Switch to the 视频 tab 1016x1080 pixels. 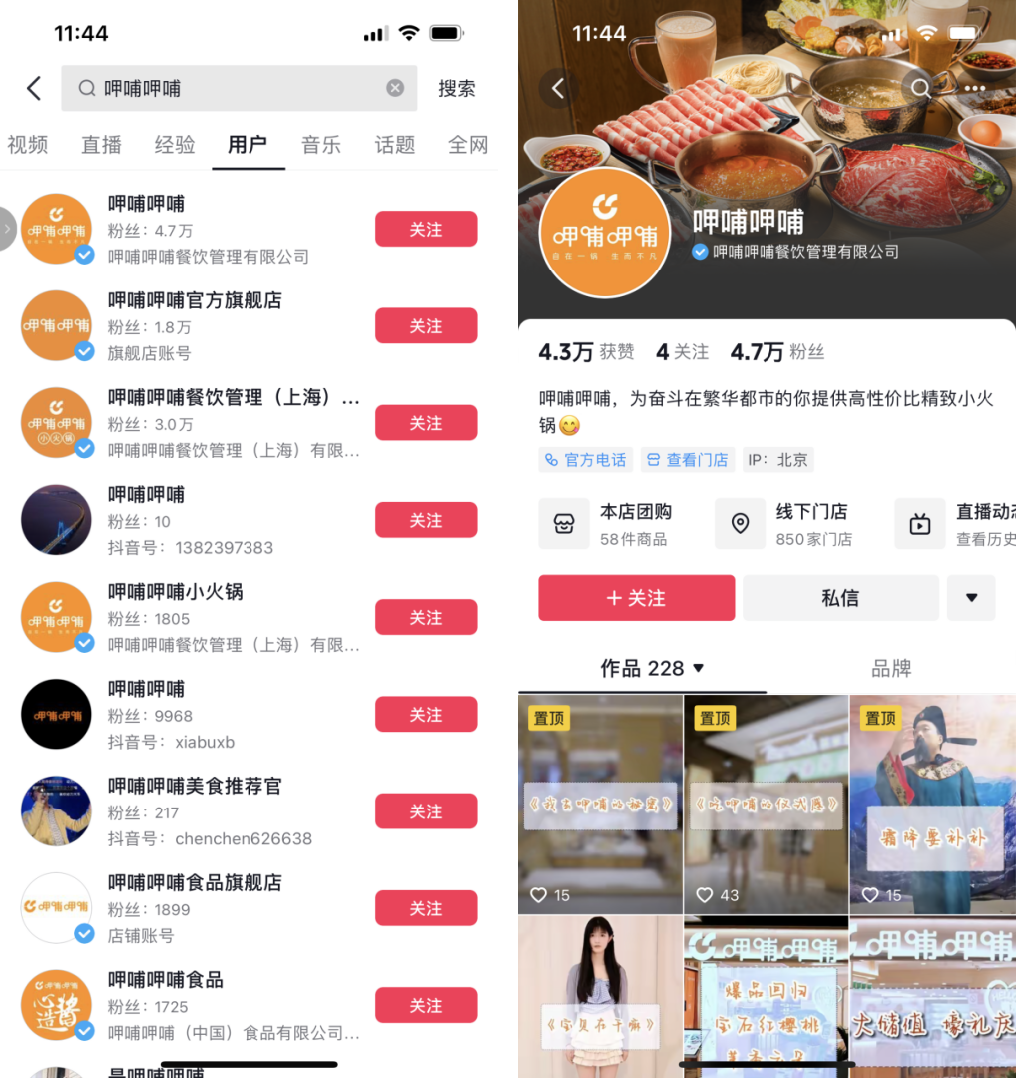click(28, 145)
